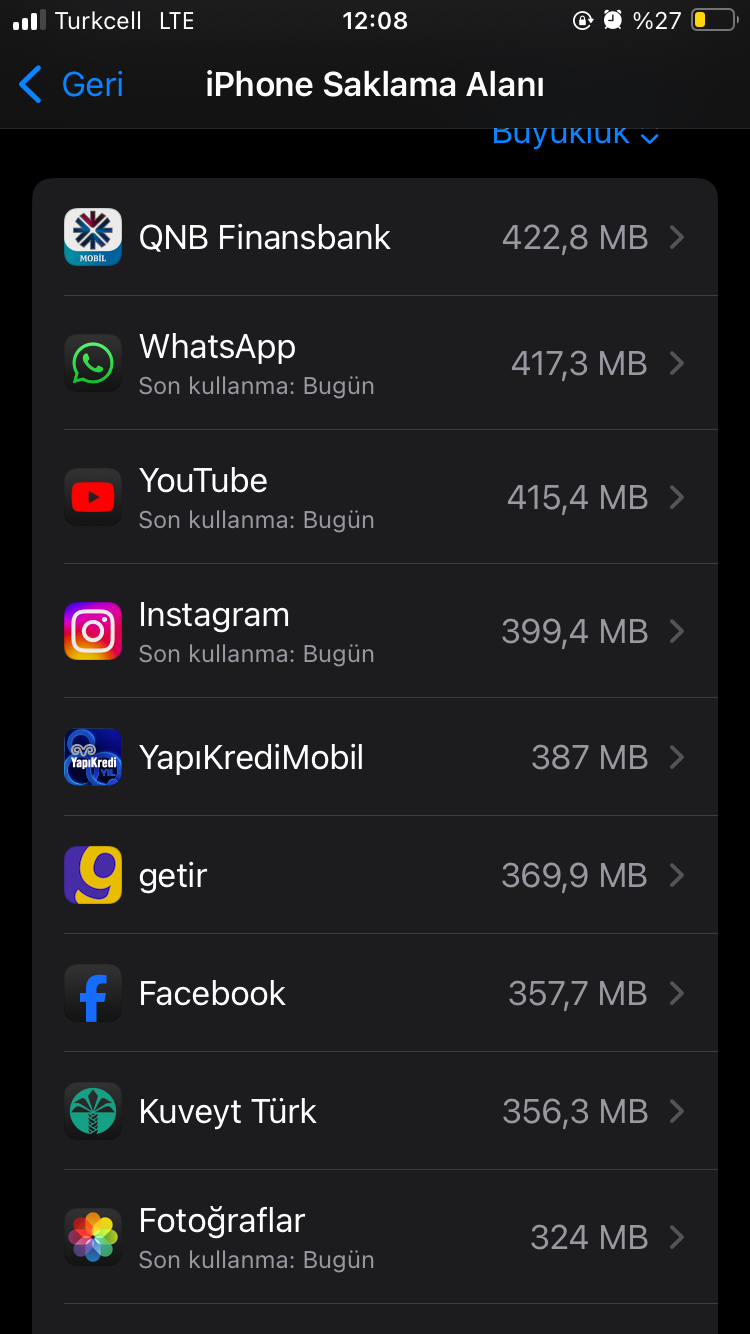Open YapıKrediMobil storage info
The width and height of the screenshot is (750, 1334).
coord(375,757)
